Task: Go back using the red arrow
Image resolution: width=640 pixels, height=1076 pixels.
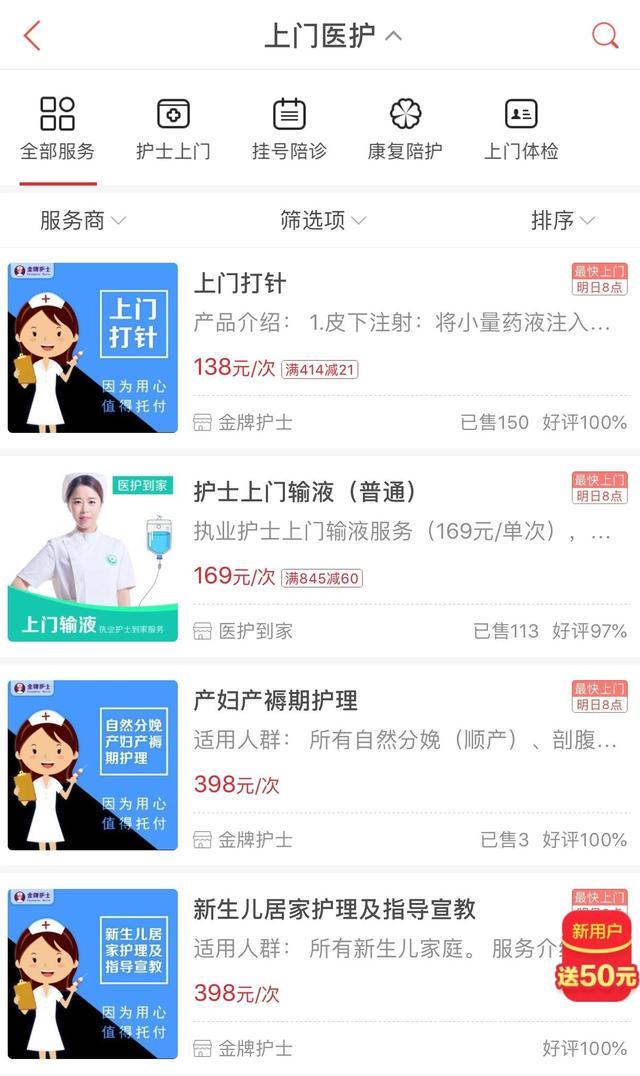Action: pyautogui.click(x=32, y=36)
